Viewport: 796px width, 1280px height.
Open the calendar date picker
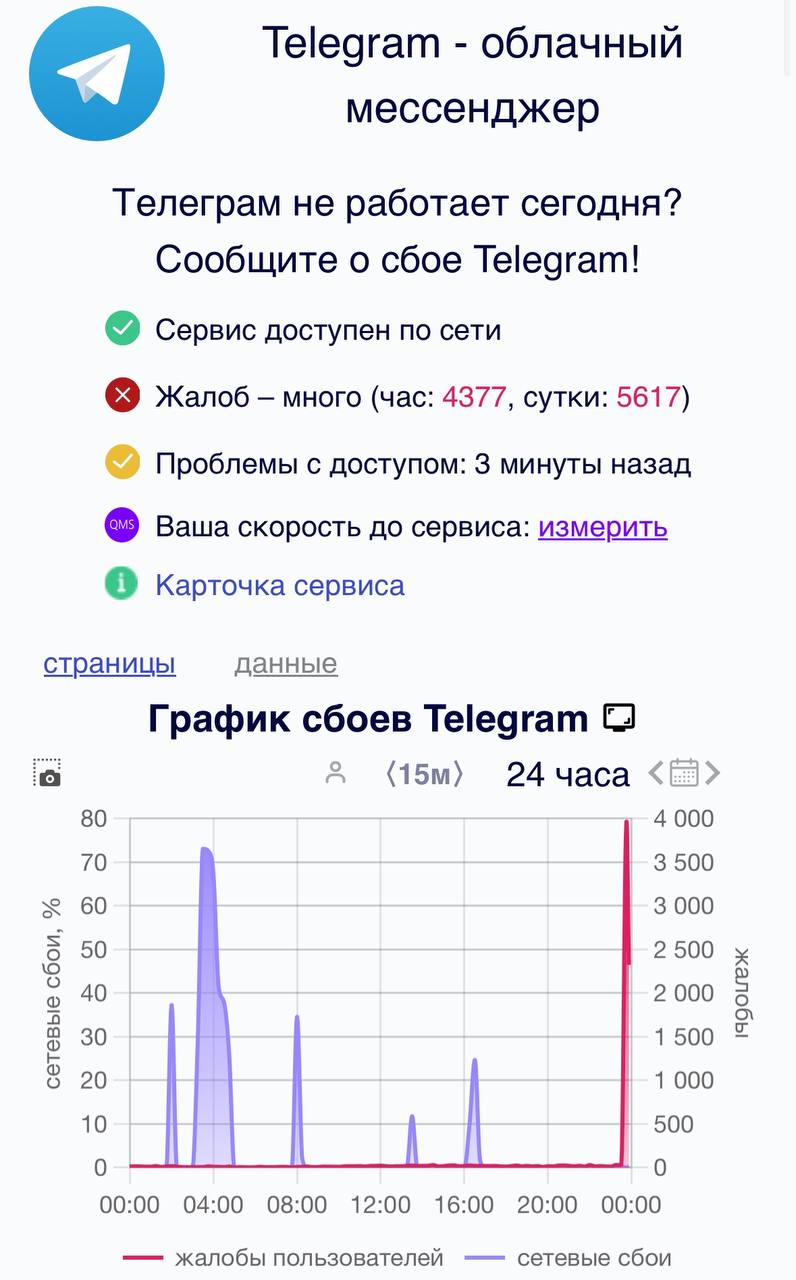tap(684, 772)
